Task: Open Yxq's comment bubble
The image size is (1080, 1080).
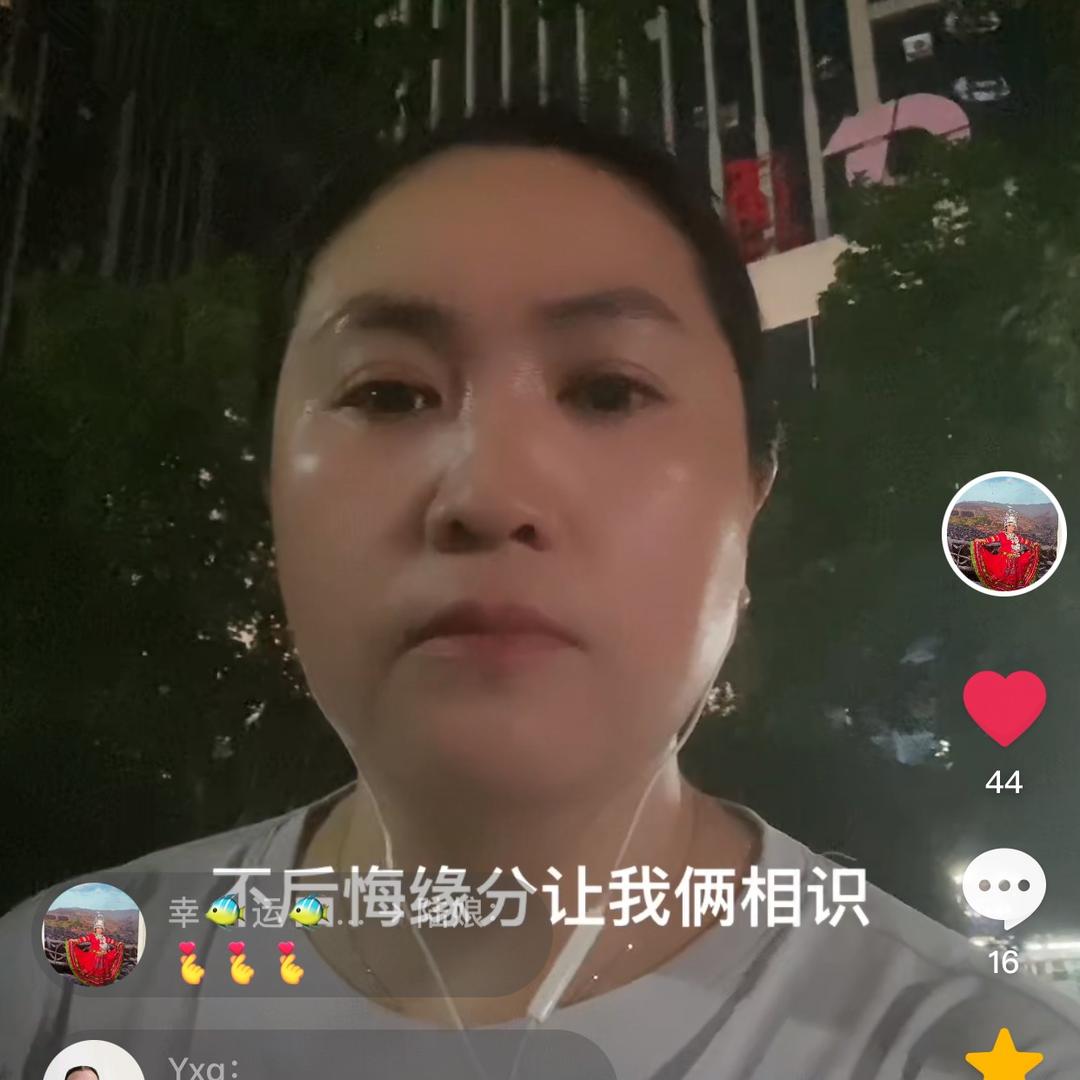Action: tap(330, 1060)
